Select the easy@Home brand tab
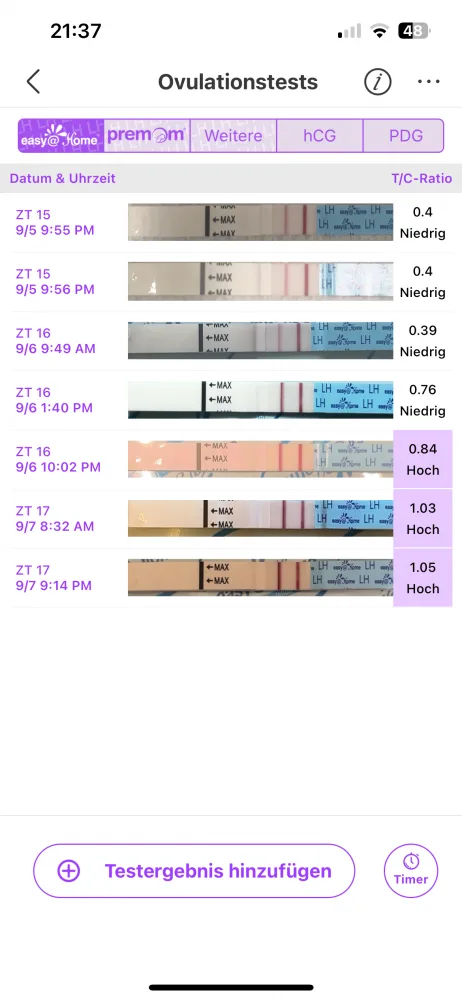The height and width of the screenshot is (1000, 462). [x=61, y=135]
